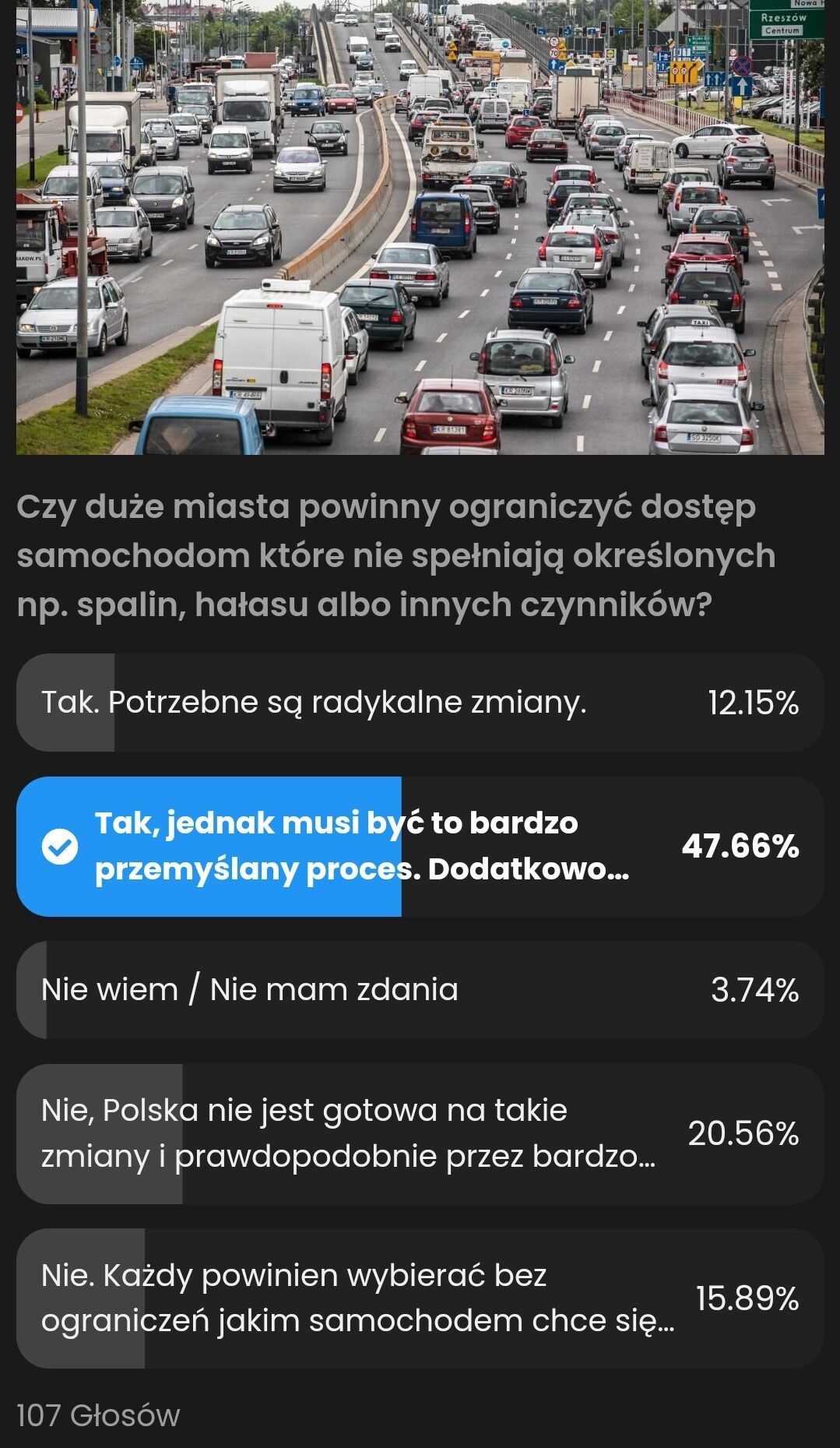Vote "Nie. Każdy powinien wybierać bez ograniczeń"
Image resolution: width=840 pixels, height=1448 pixels.
click(x=420, y=1298)
